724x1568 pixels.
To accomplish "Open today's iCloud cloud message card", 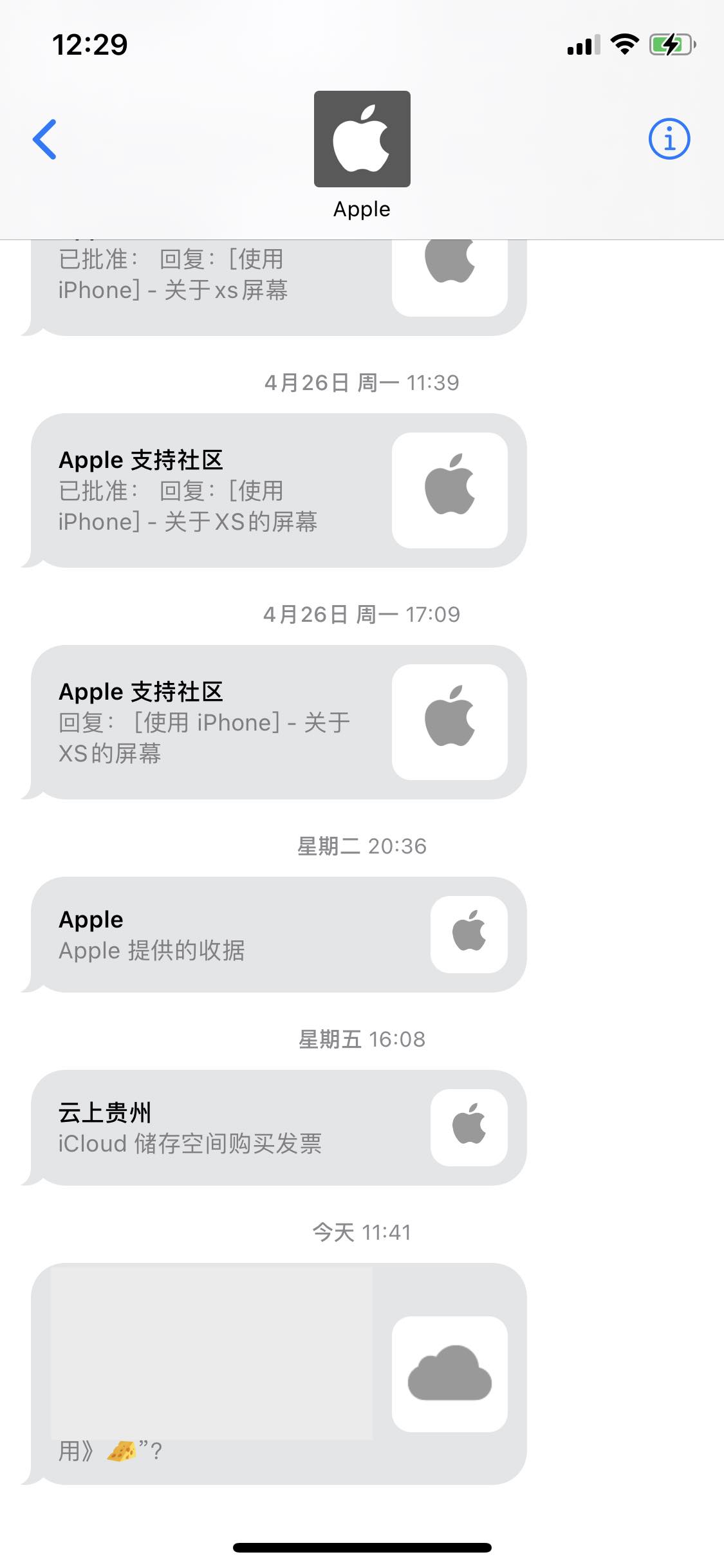I will pos(278,1374).
